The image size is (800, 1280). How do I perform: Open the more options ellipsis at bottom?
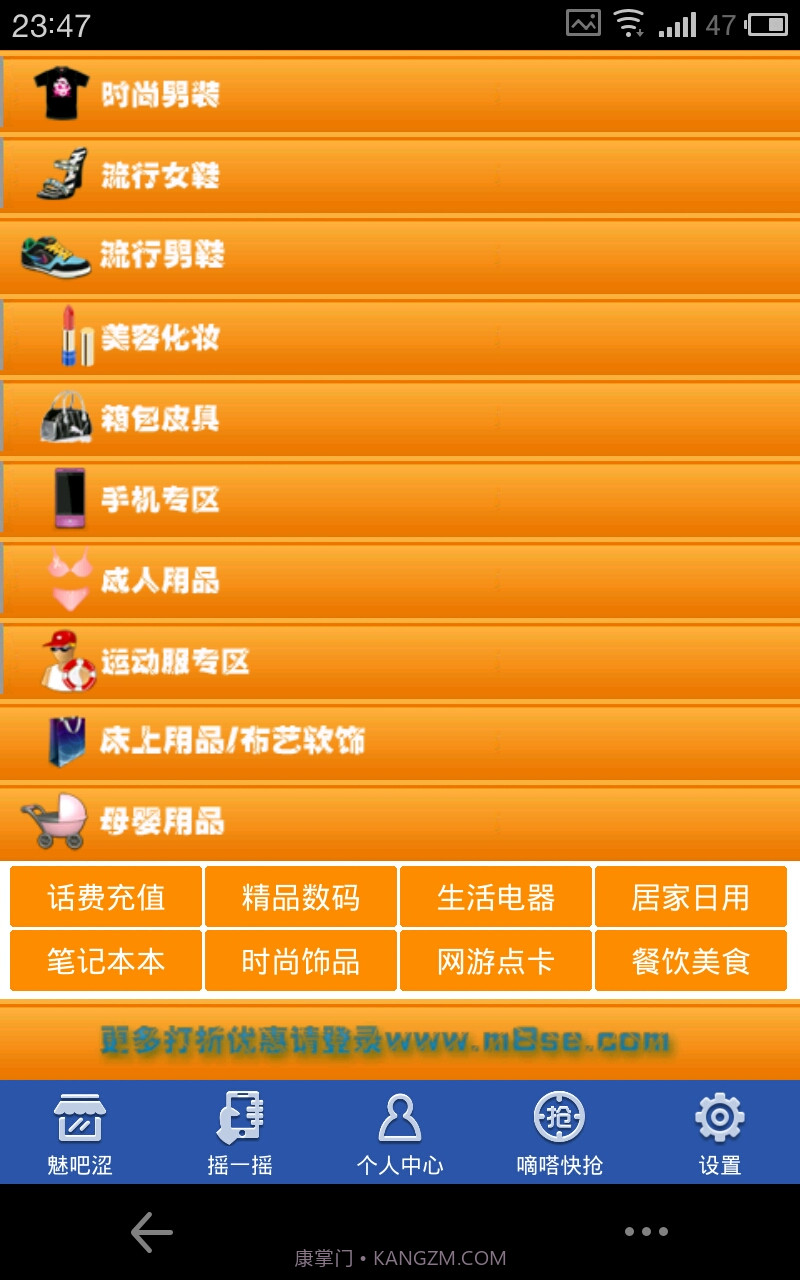[x=647, y=1231]
